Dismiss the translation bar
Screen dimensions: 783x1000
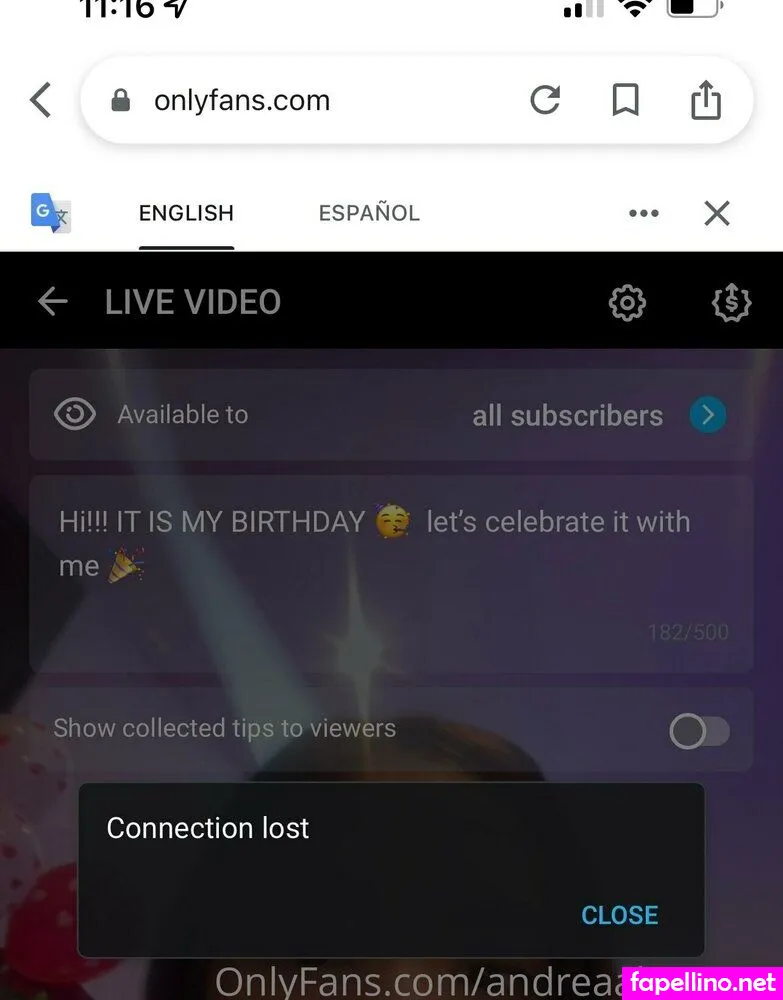point(717,213)
